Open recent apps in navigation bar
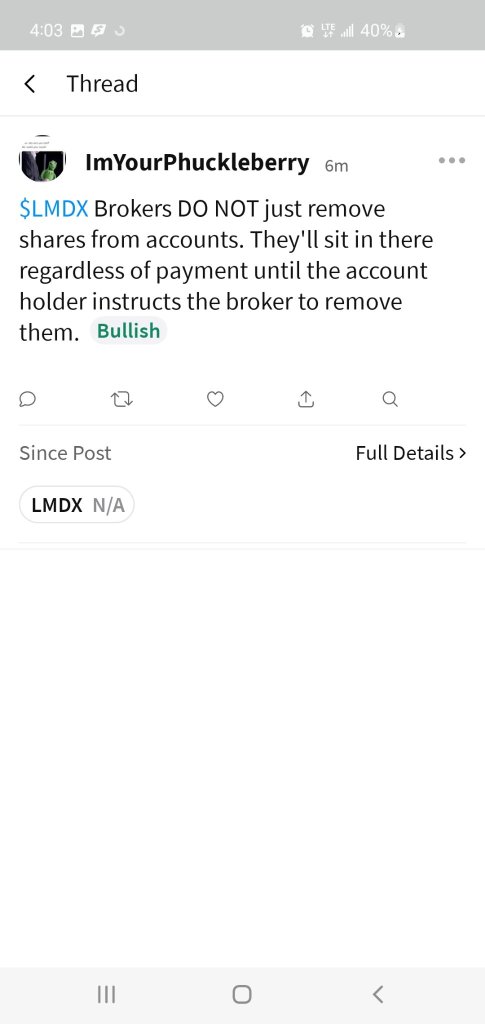Screen dimensions: 485x1024 pos(106,994)
